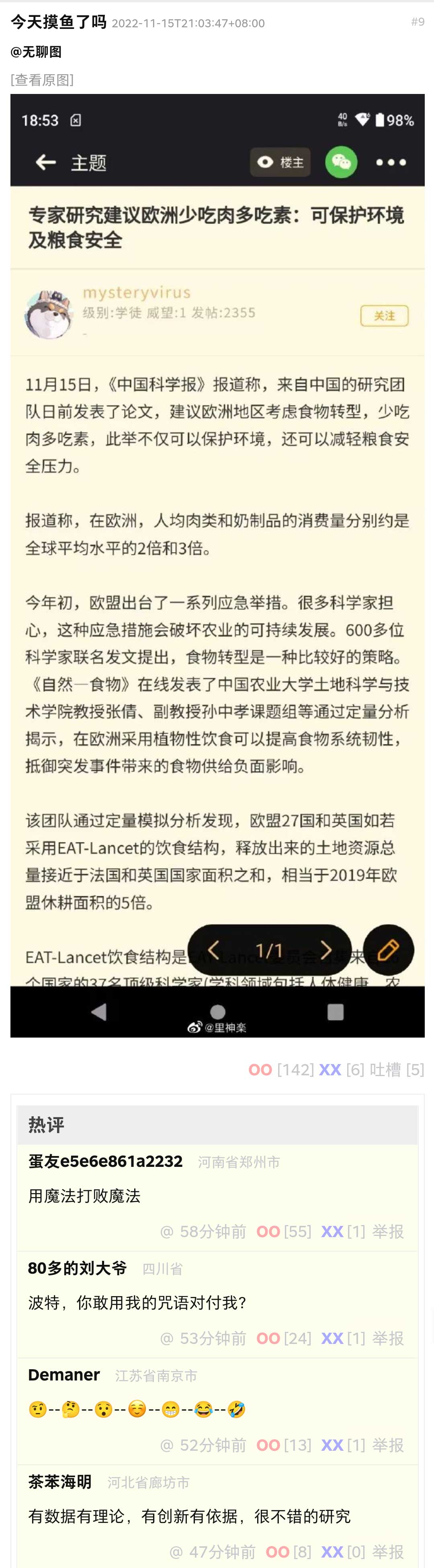The width and height of the screenshot is (434, 1568).
Task: Reply to 80多的刘大爷 using the @ icon
Action: (x=166, y=1338)
